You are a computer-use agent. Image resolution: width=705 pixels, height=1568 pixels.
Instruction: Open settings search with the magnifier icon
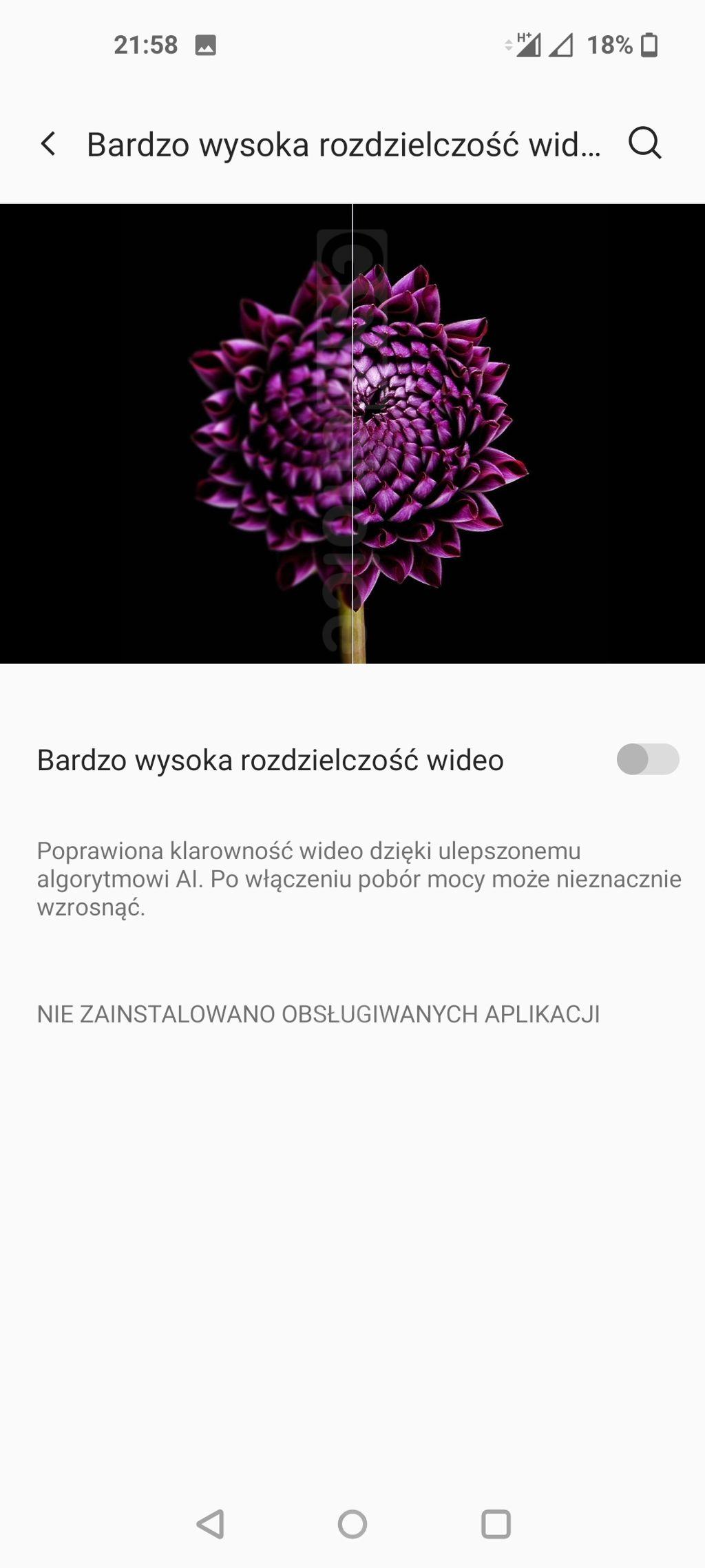coord(645,143)
